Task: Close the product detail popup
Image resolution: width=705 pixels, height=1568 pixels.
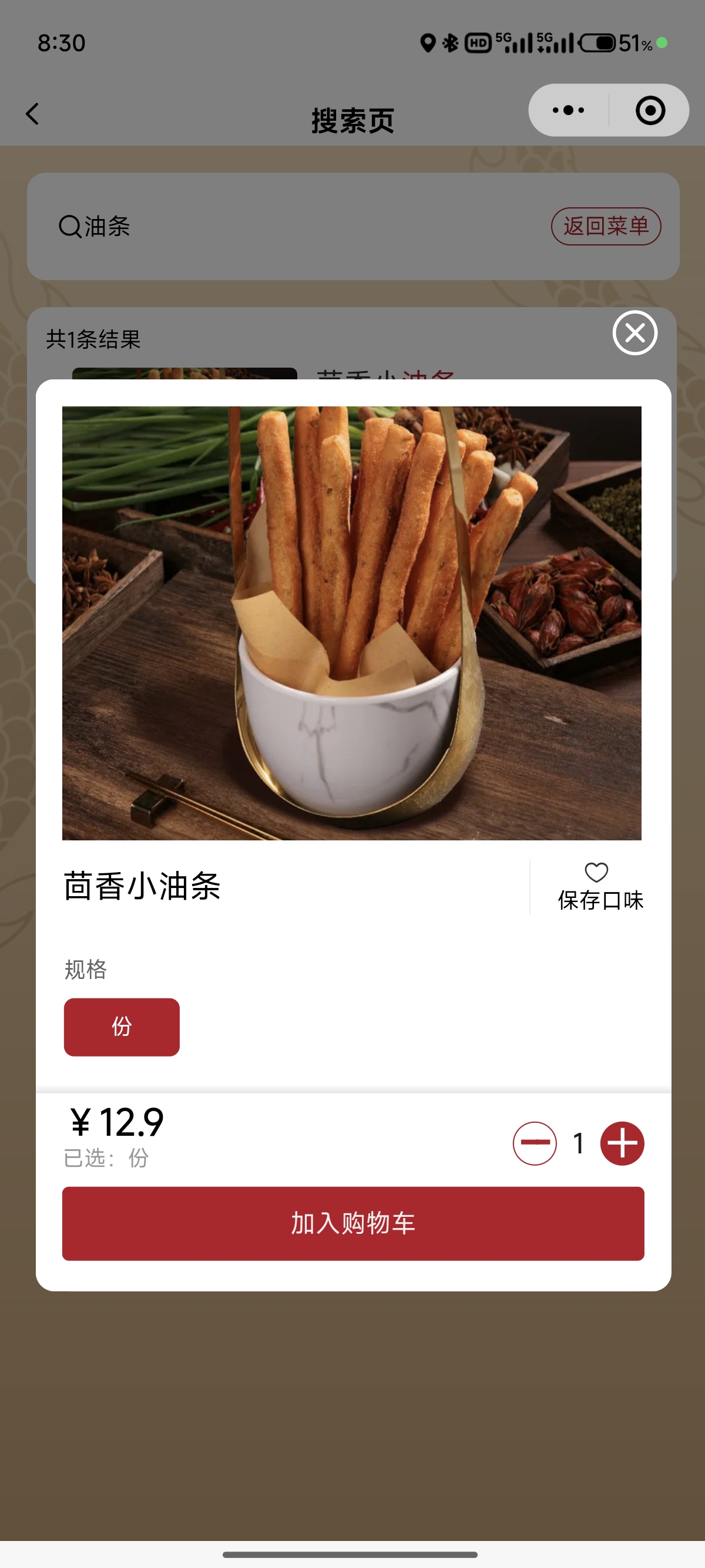Action: 634,333
